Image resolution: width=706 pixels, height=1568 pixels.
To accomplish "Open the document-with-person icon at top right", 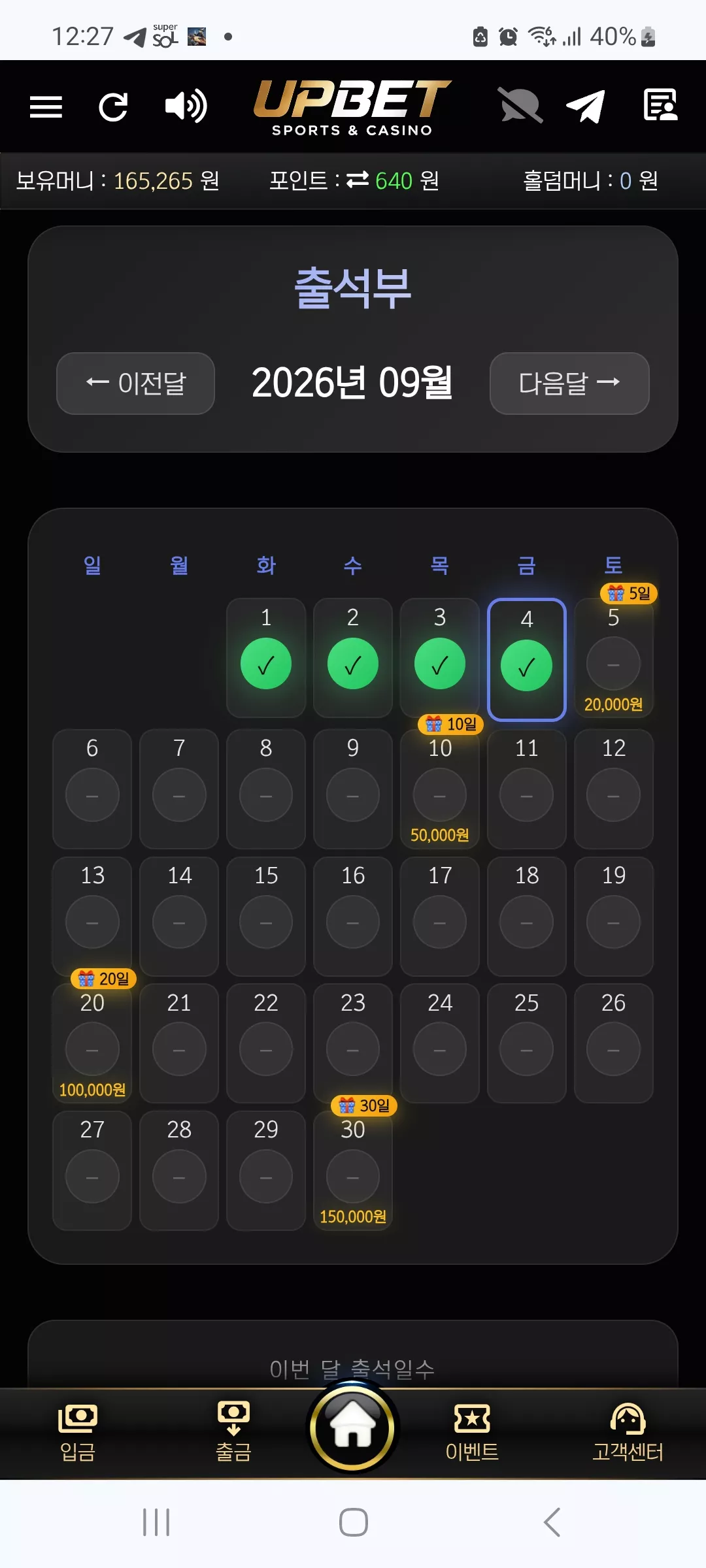I will coord(660,105).
